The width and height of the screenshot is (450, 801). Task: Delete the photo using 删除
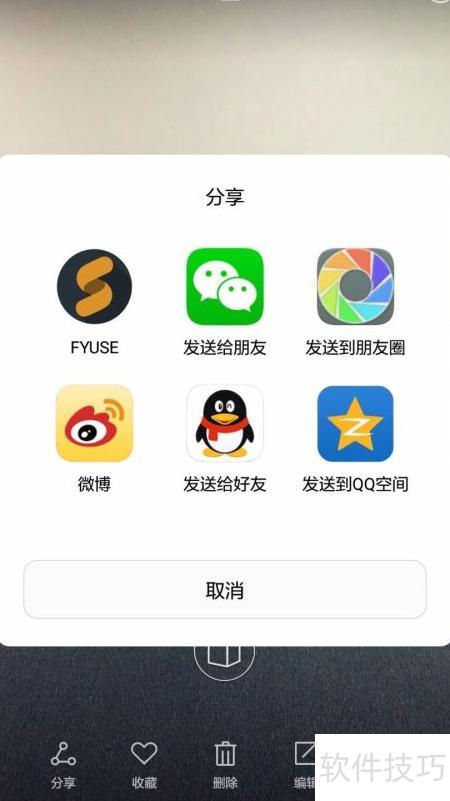point(225,765)
